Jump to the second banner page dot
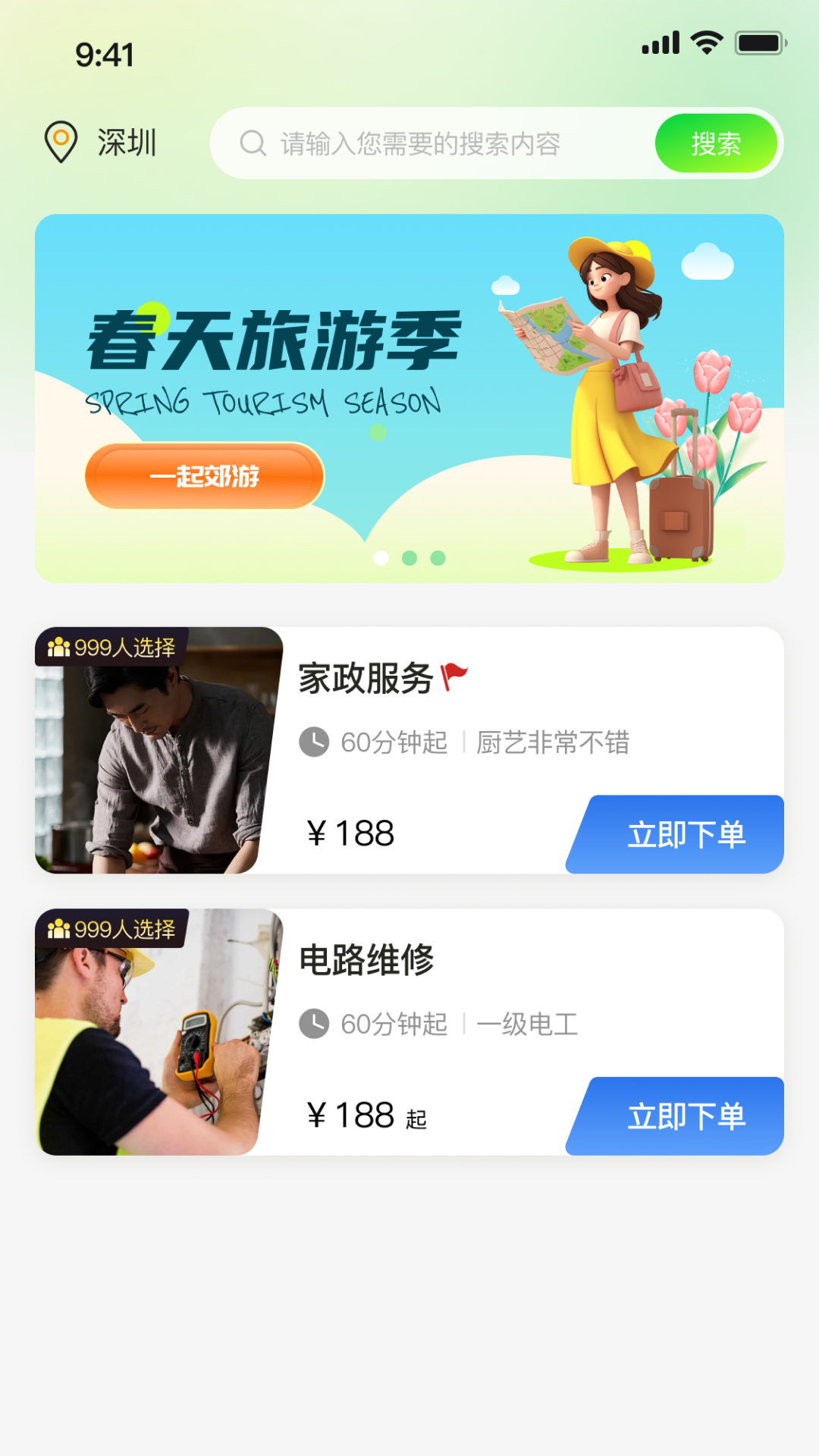The image size is (819, 1456). 409,558
